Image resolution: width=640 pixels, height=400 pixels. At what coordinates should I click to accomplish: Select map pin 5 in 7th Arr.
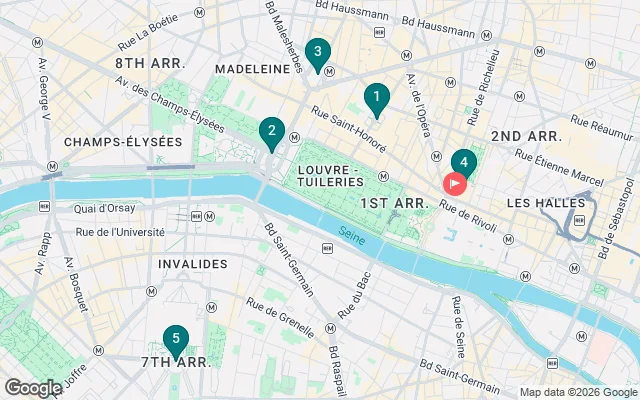click(x=176, y=341)
